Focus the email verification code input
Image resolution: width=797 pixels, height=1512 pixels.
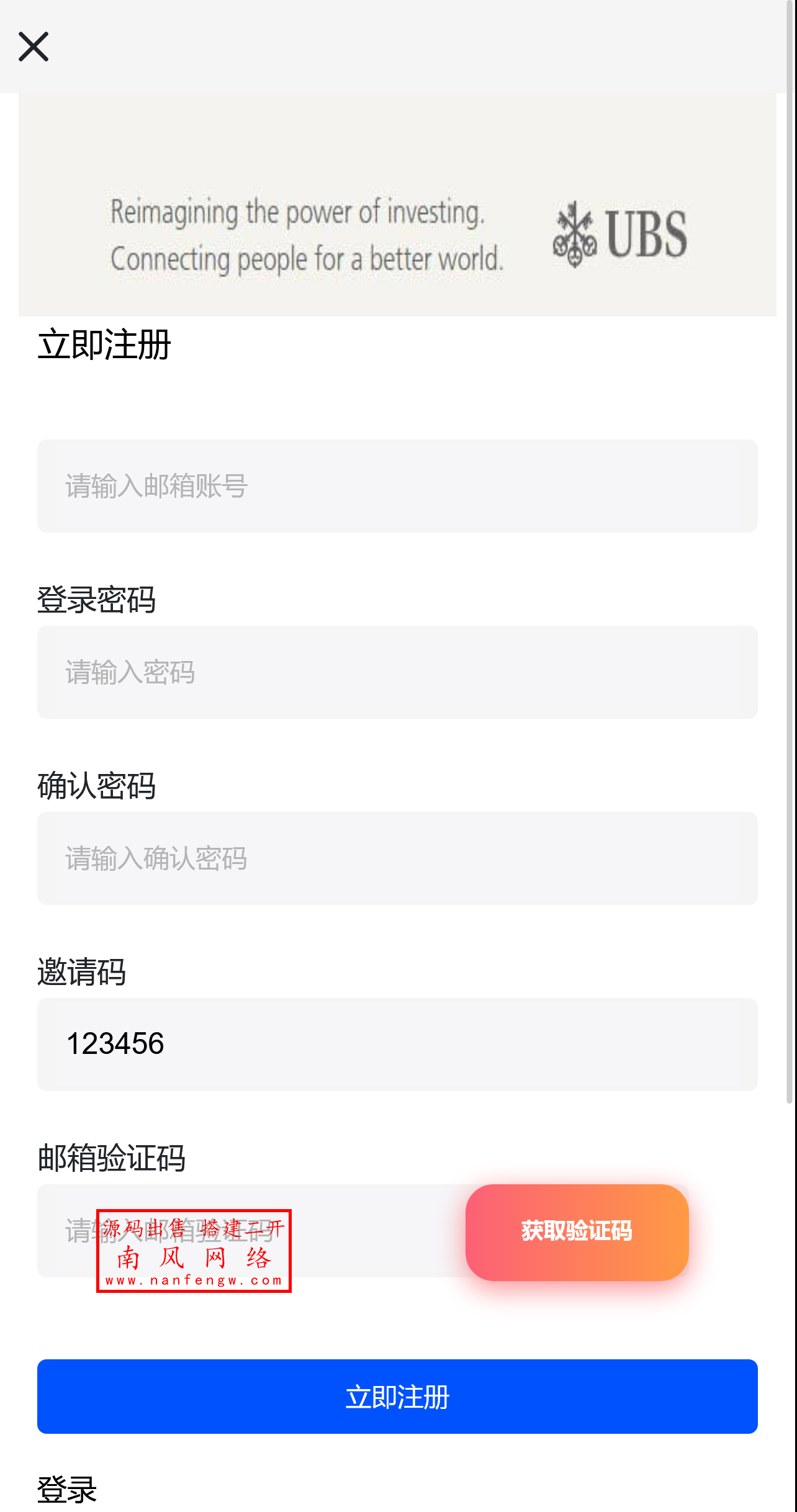tap(248, 1232)
